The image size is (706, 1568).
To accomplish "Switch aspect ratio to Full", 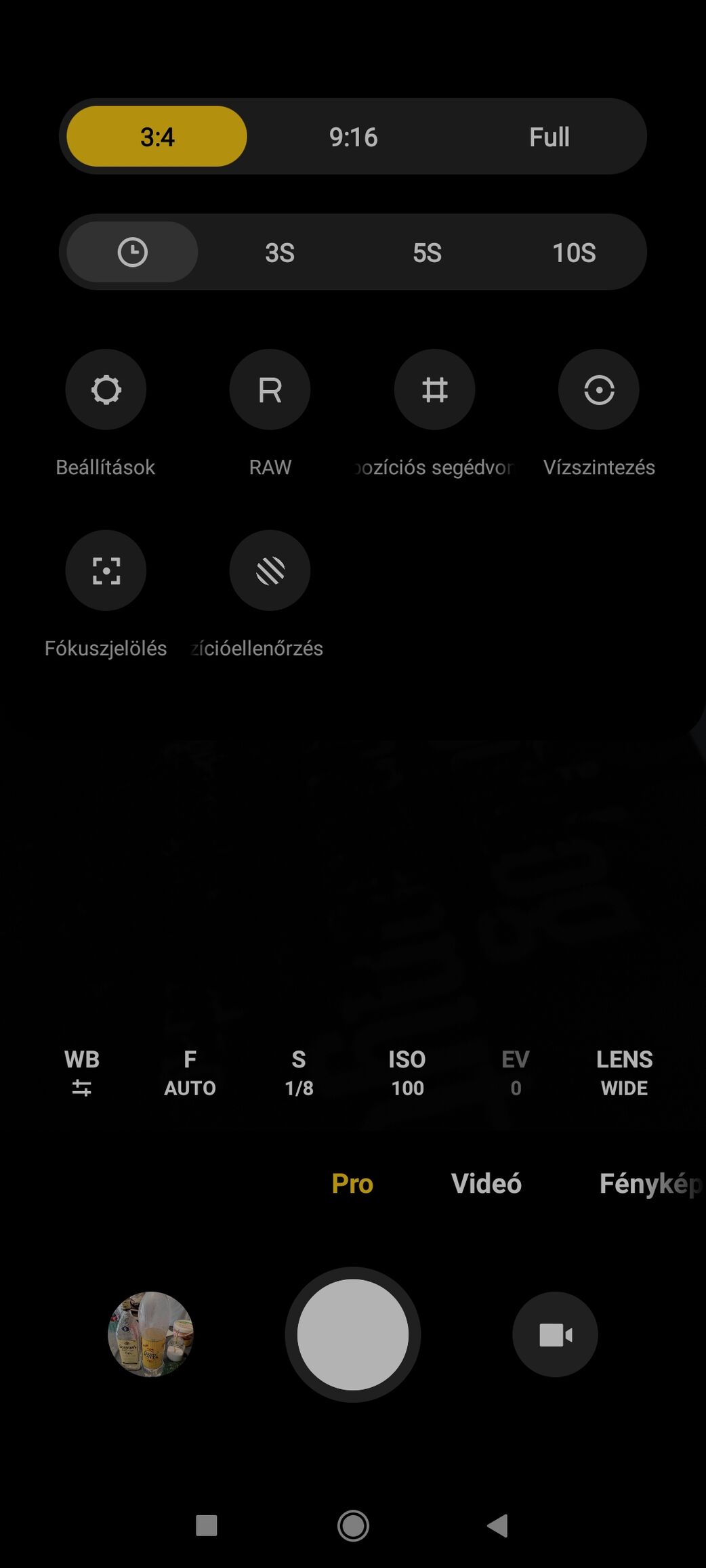I will click(x=549, y=137).
